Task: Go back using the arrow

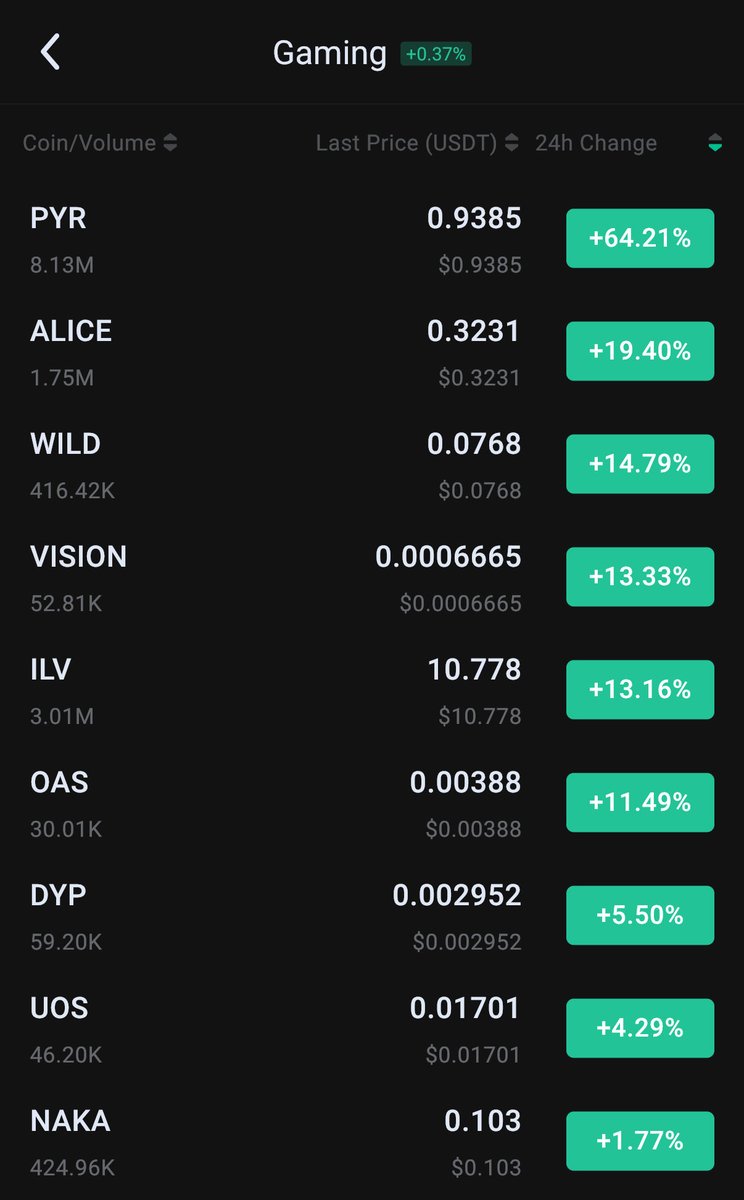Action: pos(50,52)
